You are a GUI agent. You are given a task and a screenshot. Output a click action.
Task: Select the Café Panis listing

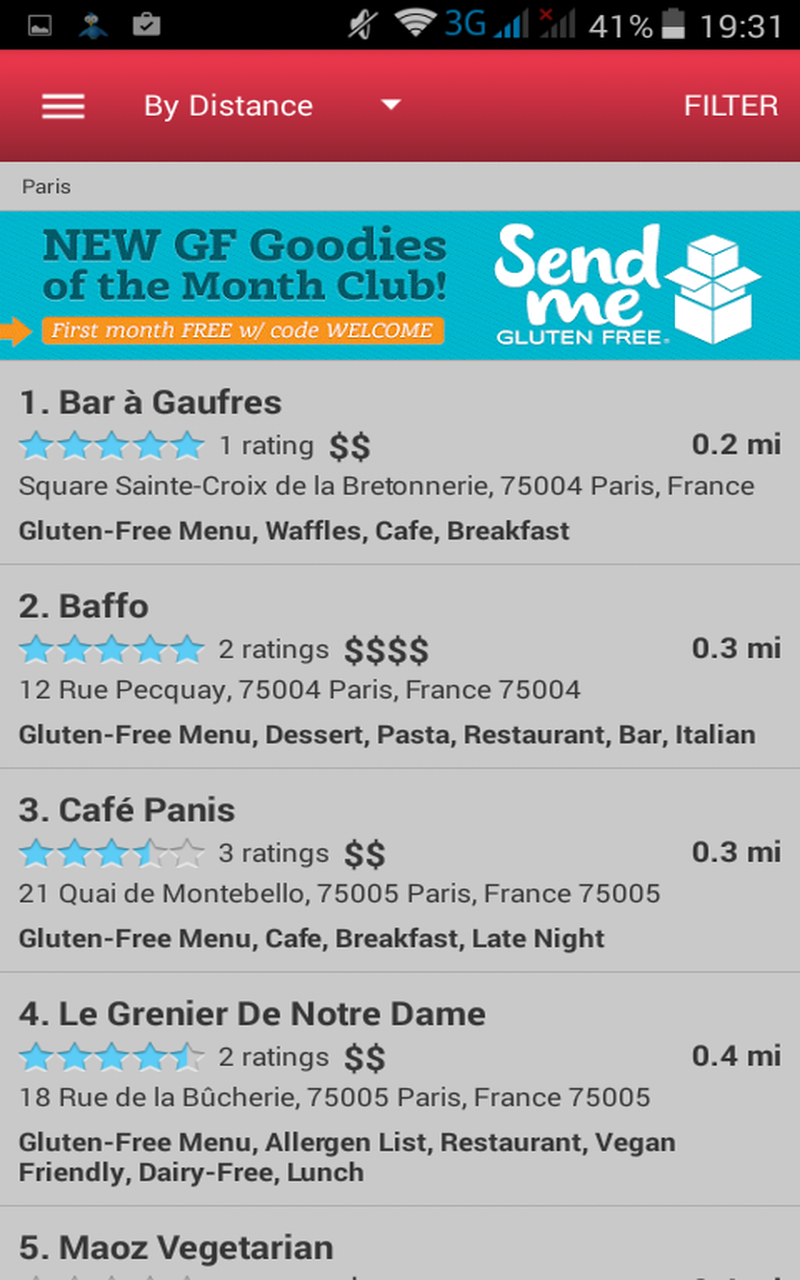coord(400,872)
